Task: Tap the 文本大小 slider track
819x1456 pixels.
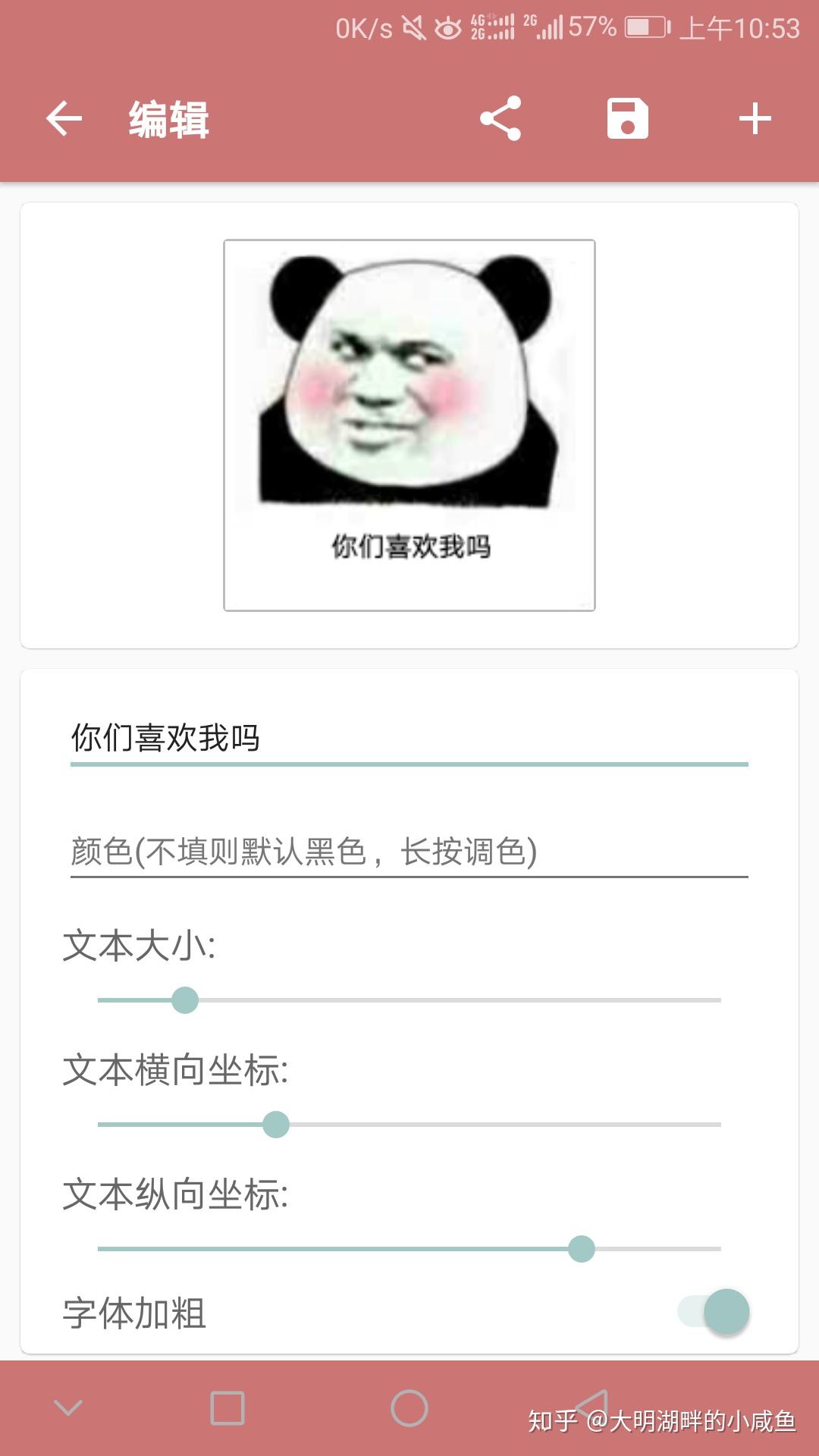Action: tap(409, 1000)
